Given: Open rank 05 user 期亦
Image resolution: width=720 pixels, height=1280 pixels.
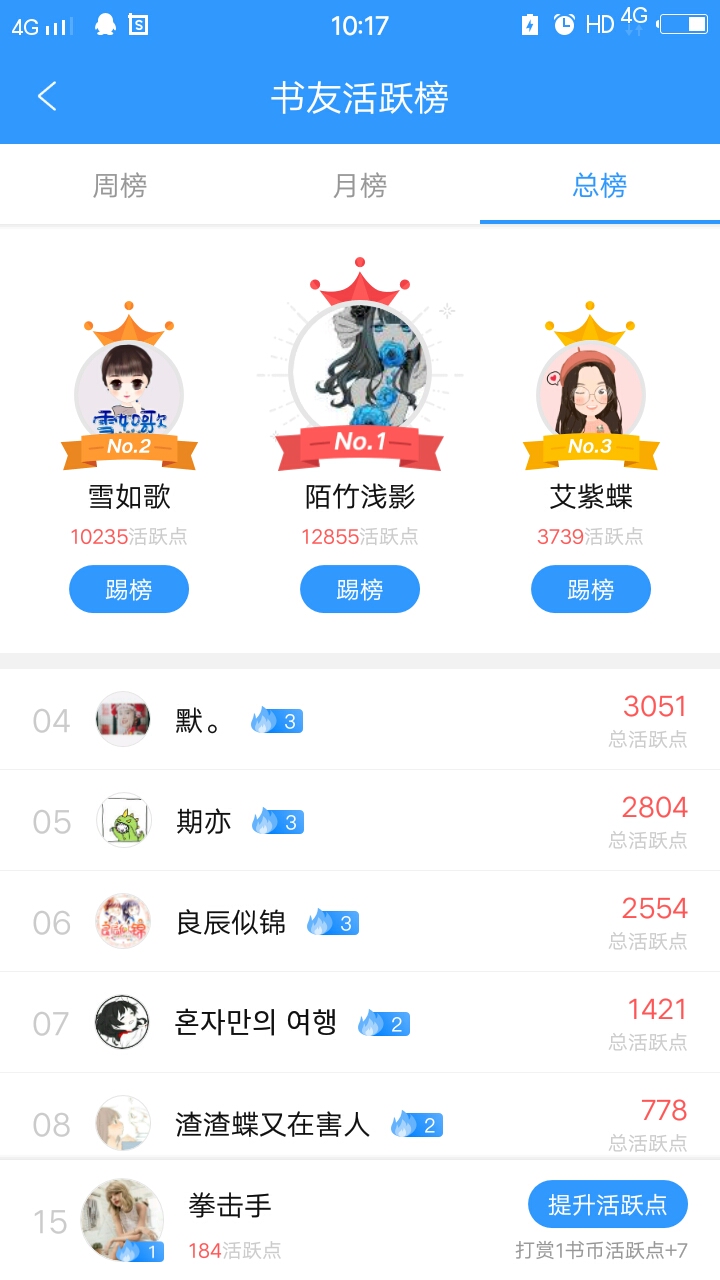Looking at the screenshot, I should [204, 821].
